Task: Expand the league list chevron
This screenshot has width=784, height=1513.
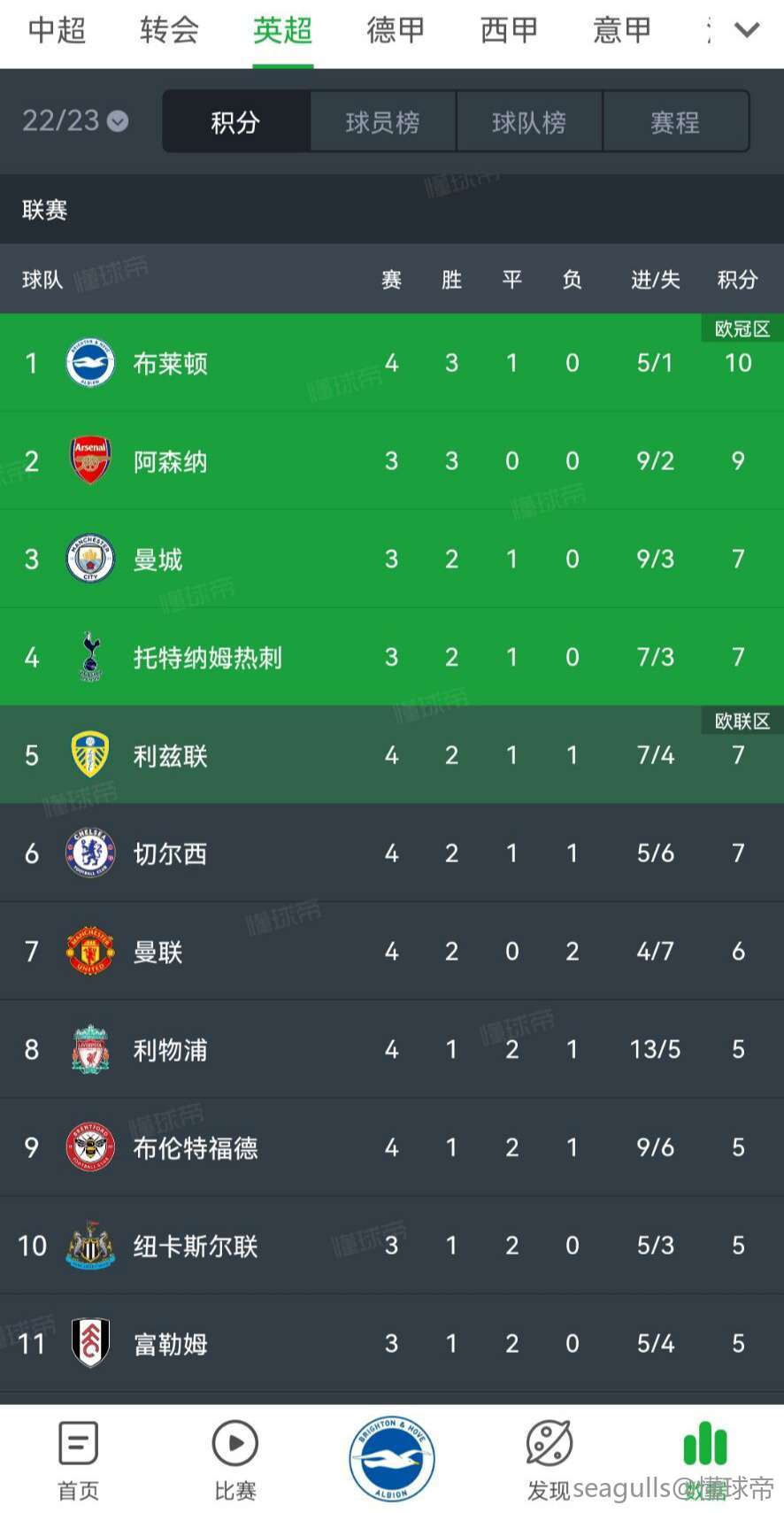Action: pyautogui.click(x=748, y=30)
